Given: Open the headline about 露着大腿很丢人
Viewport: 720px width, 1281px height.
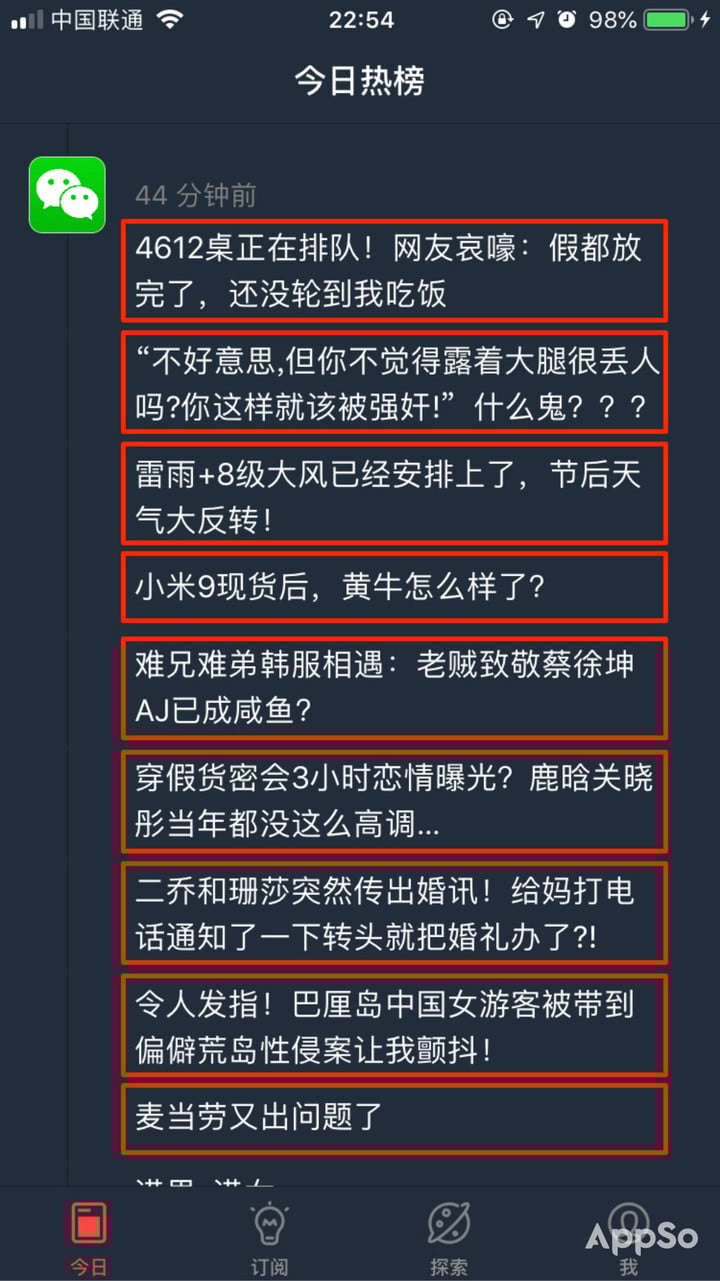Looking at the screenshot, I should (x=394, y=381).
